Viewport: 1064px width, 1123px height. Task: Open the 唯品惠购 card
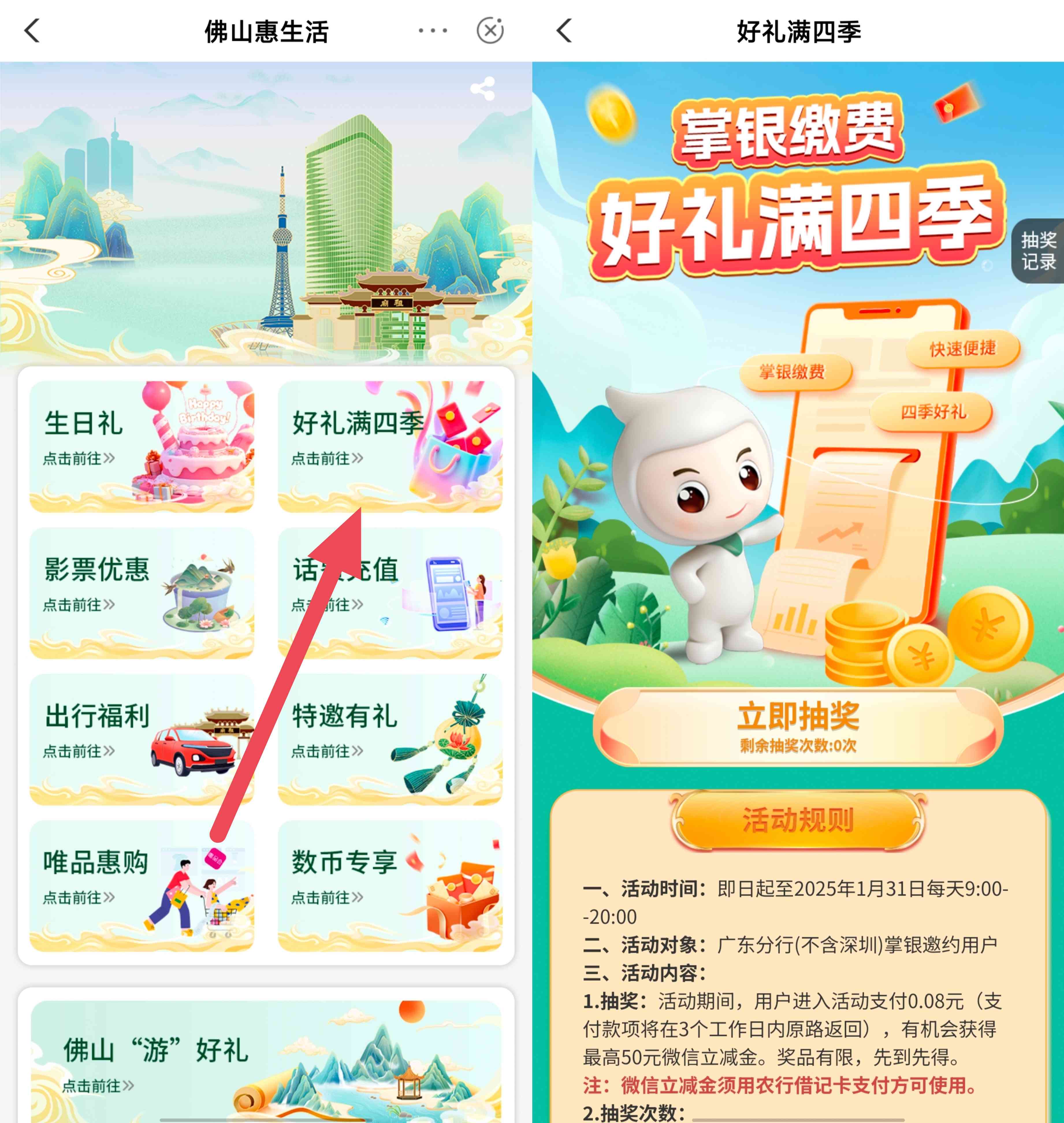pyautogui.click(x=141, y=885)
